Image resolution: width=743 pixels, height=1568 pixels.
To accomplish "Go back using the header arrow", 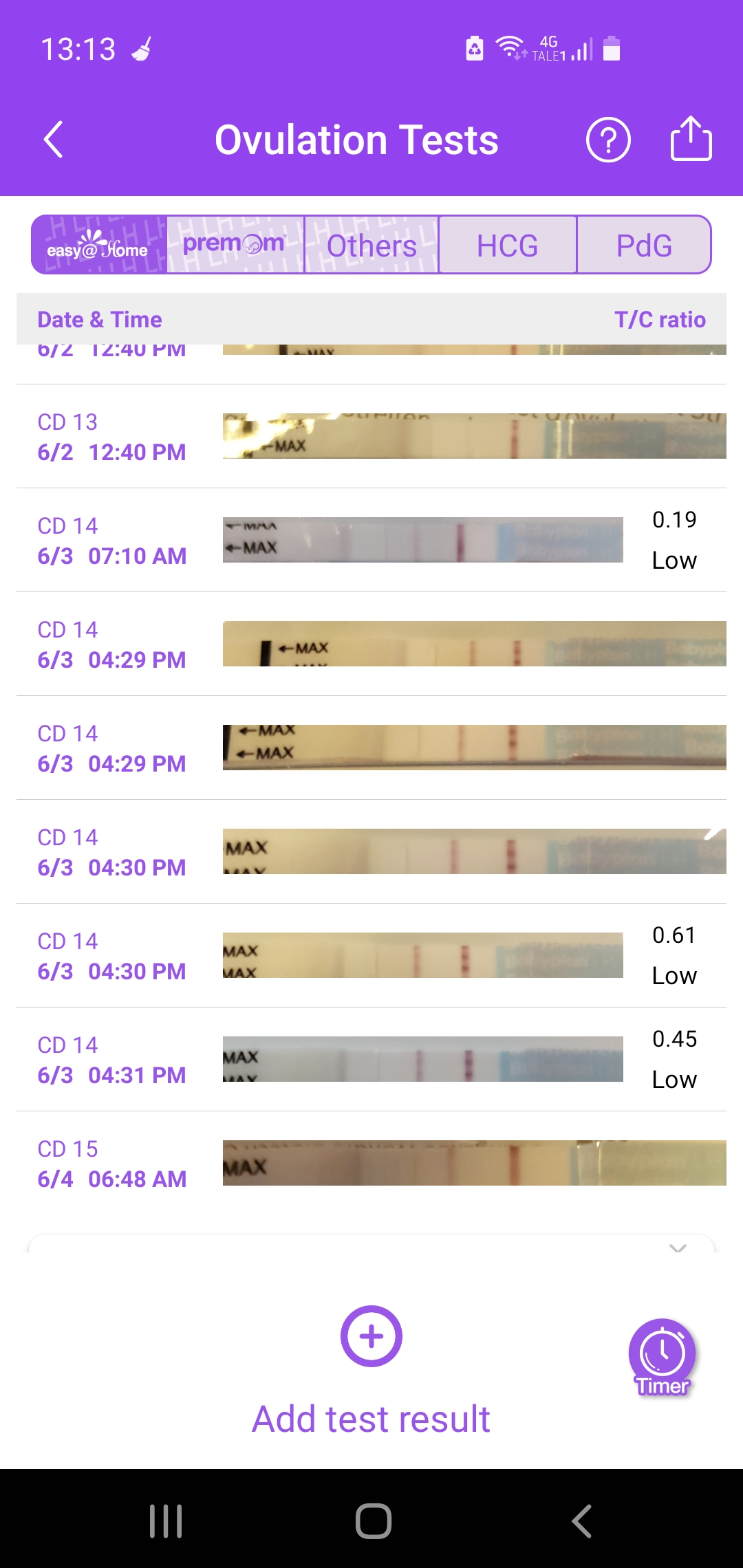I will pyautogui.click(x=54, y=140).
